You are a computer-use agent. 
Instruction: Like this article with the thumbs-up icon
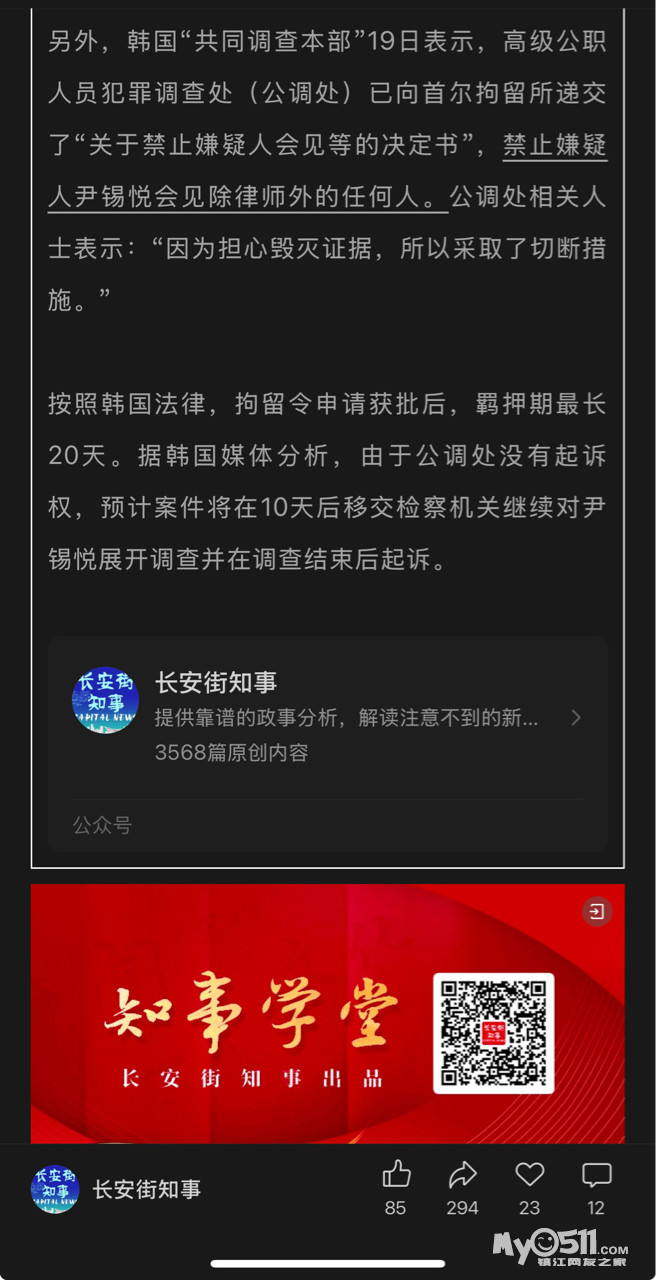point(396,1175)
